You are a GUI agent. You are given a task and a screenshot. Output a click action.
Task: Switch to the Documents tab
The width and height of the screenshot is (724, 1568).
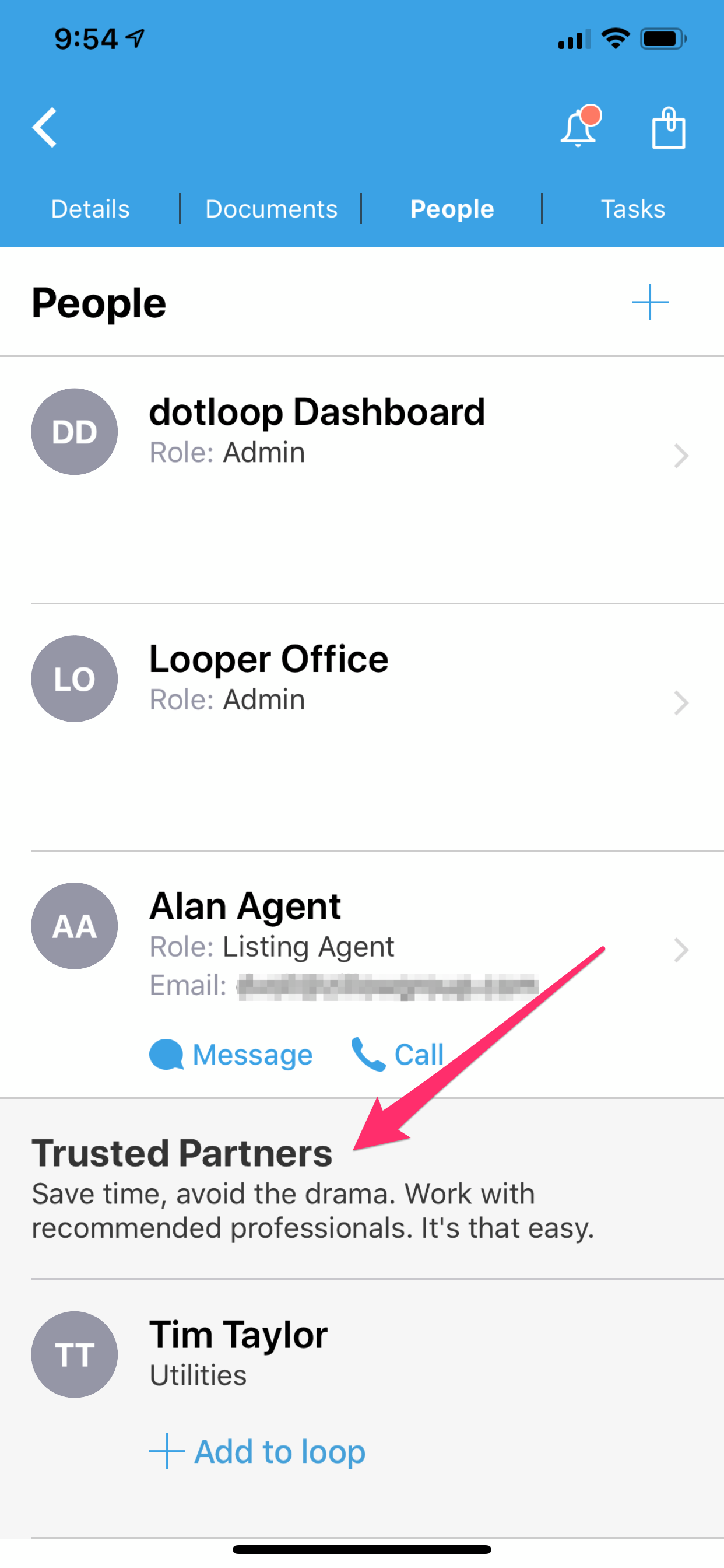point(271,209)
